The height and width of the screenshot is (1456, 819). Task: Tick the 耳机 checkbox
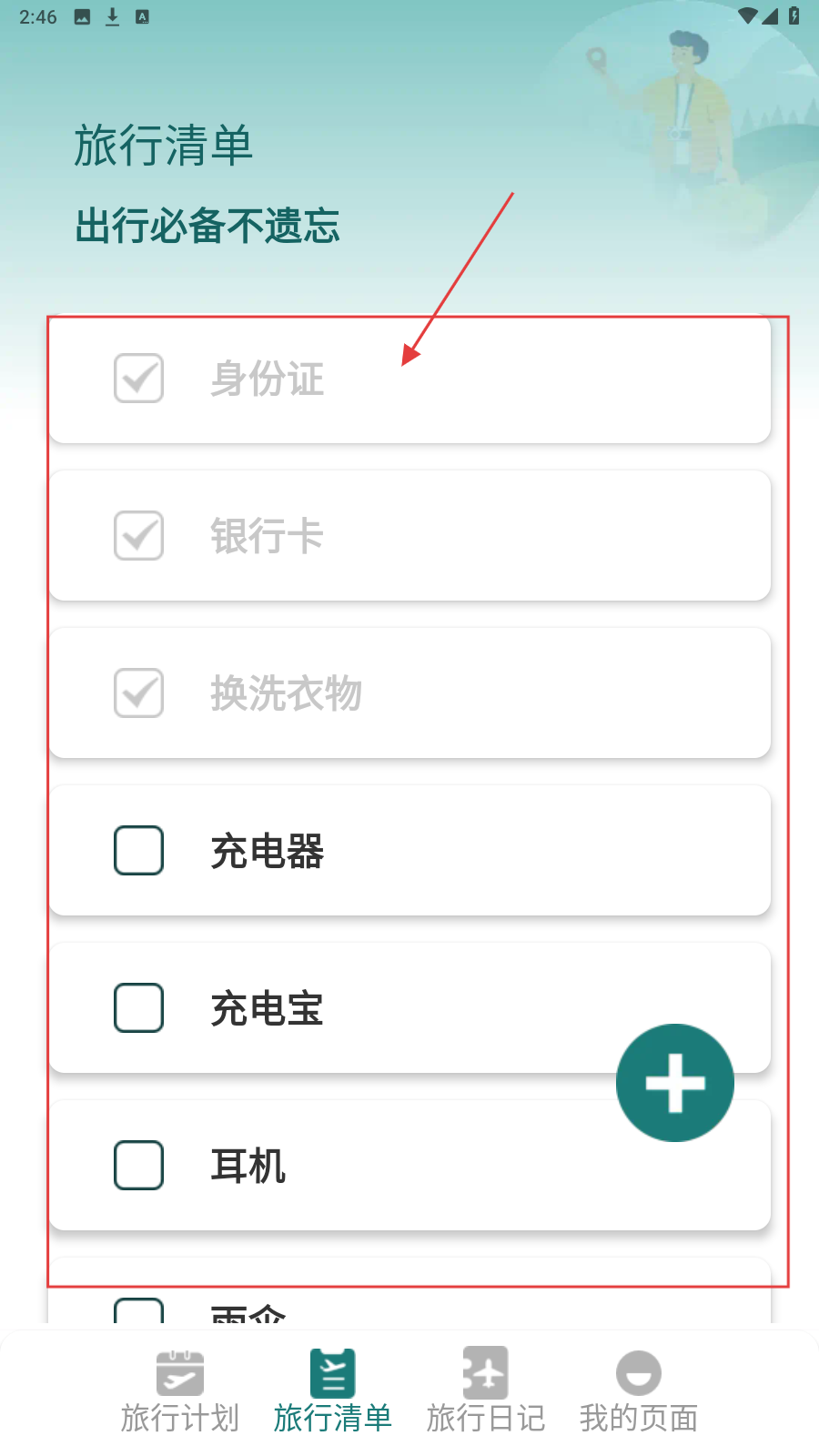click(138, 1166)
